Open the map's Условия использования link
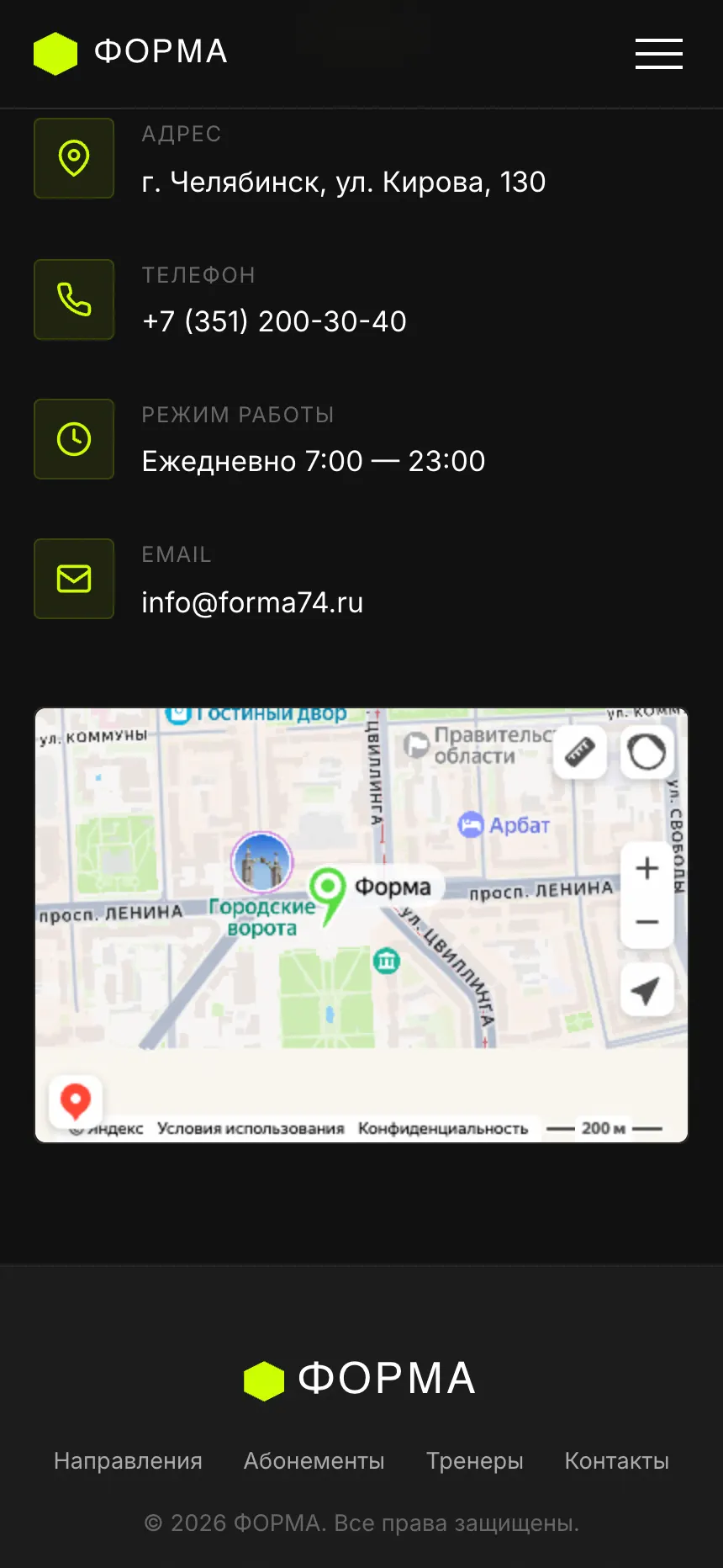Viewport: 723px width, 1568px height. [x=251, y=1128]
